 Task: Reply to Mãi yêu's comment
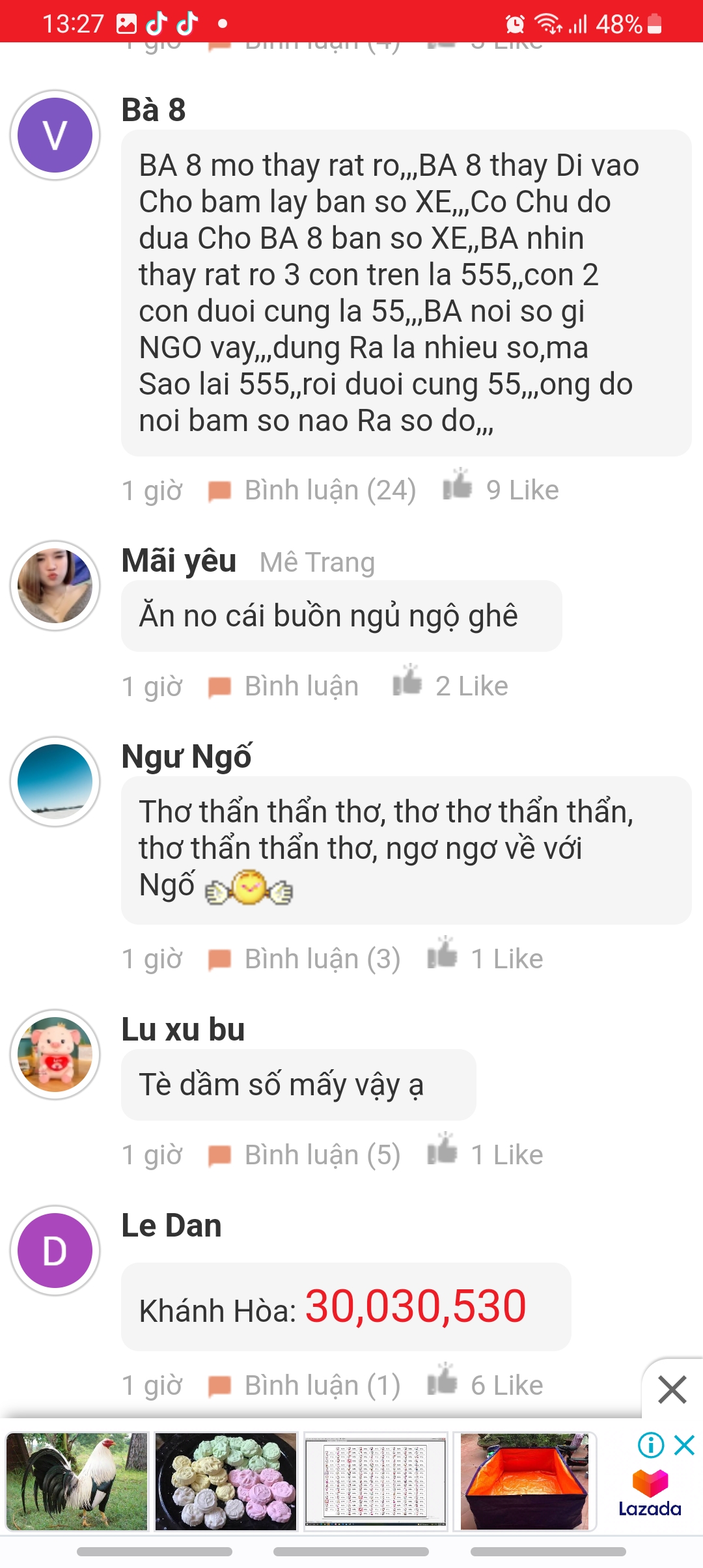point(283,686)
